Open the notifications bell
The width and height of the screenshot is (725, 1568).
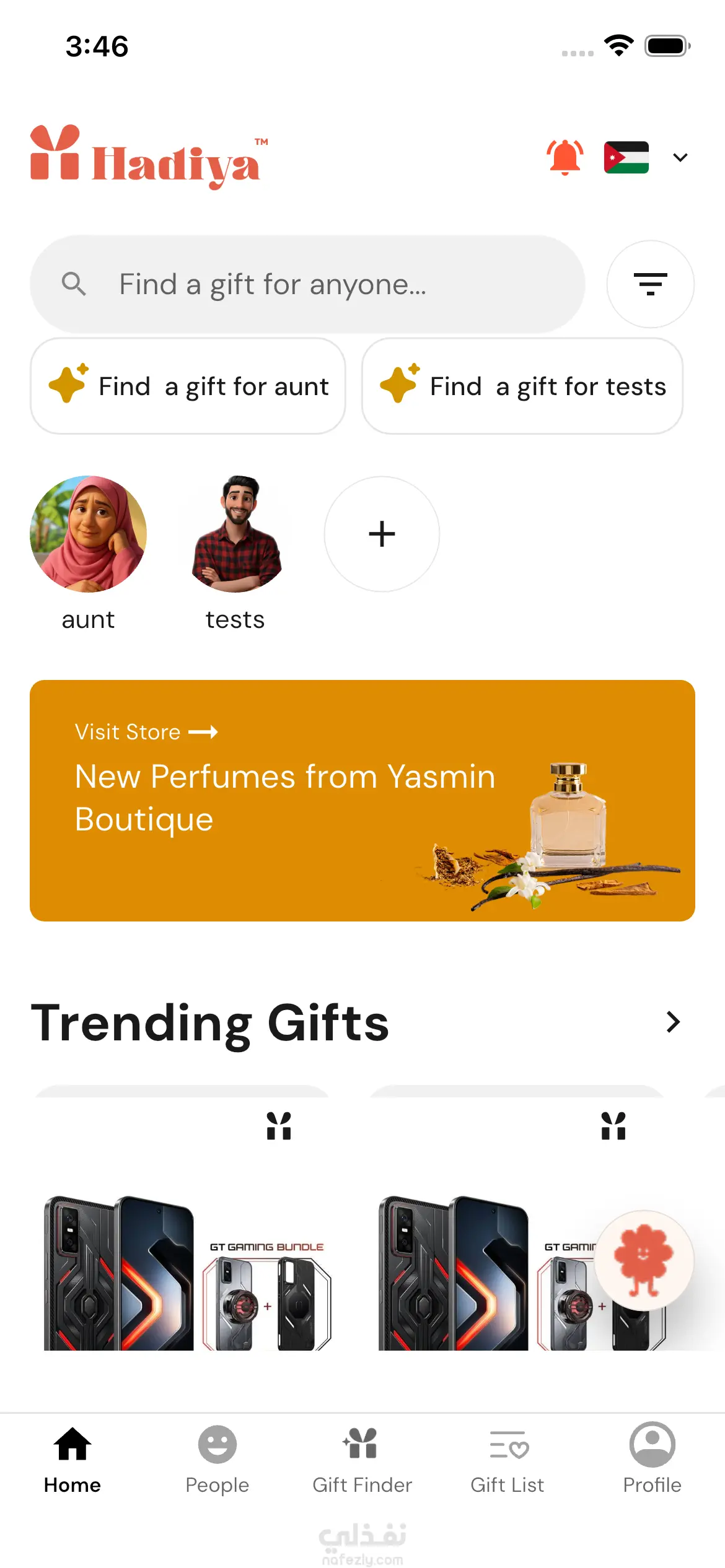coord(565,157)
